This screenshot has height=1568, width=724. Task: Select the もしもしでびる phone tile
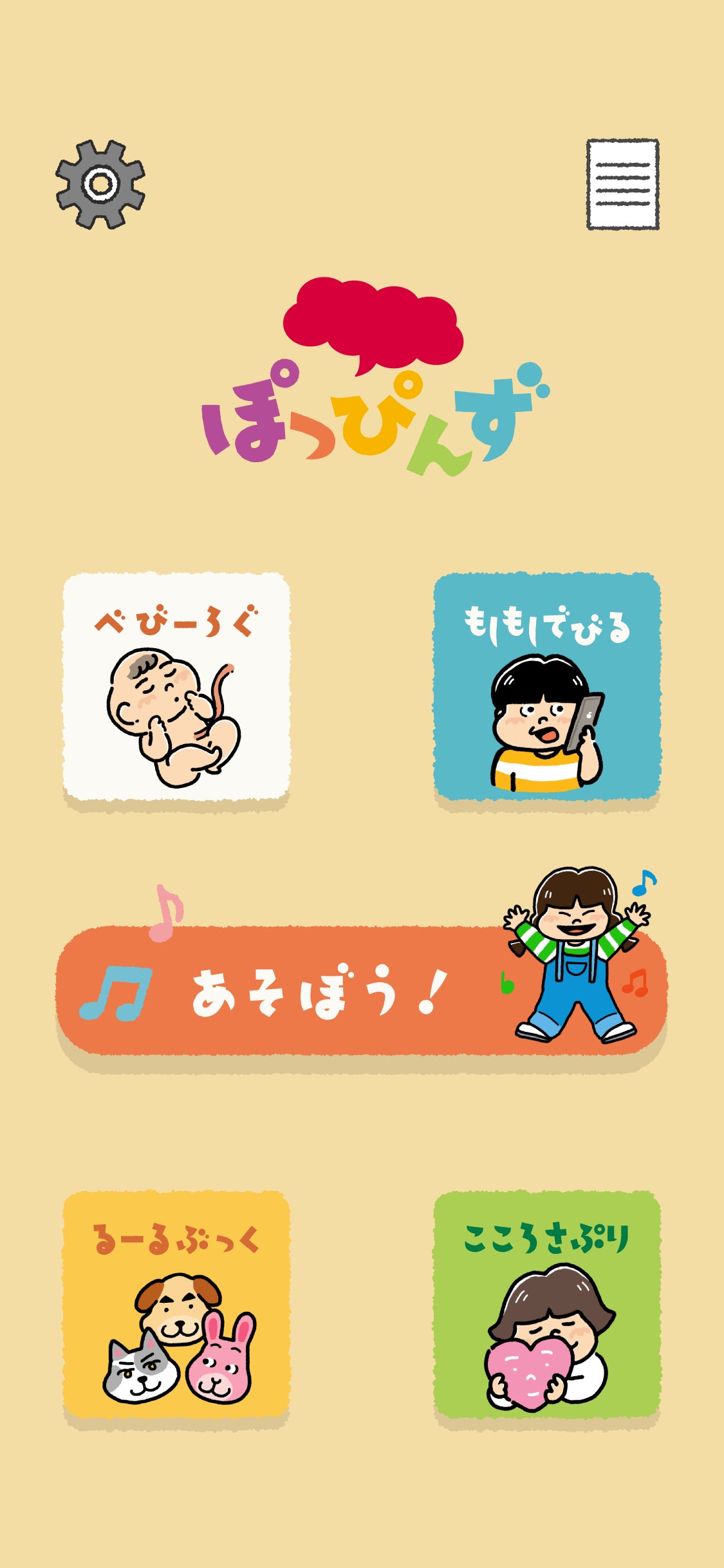tap(547, 687)
